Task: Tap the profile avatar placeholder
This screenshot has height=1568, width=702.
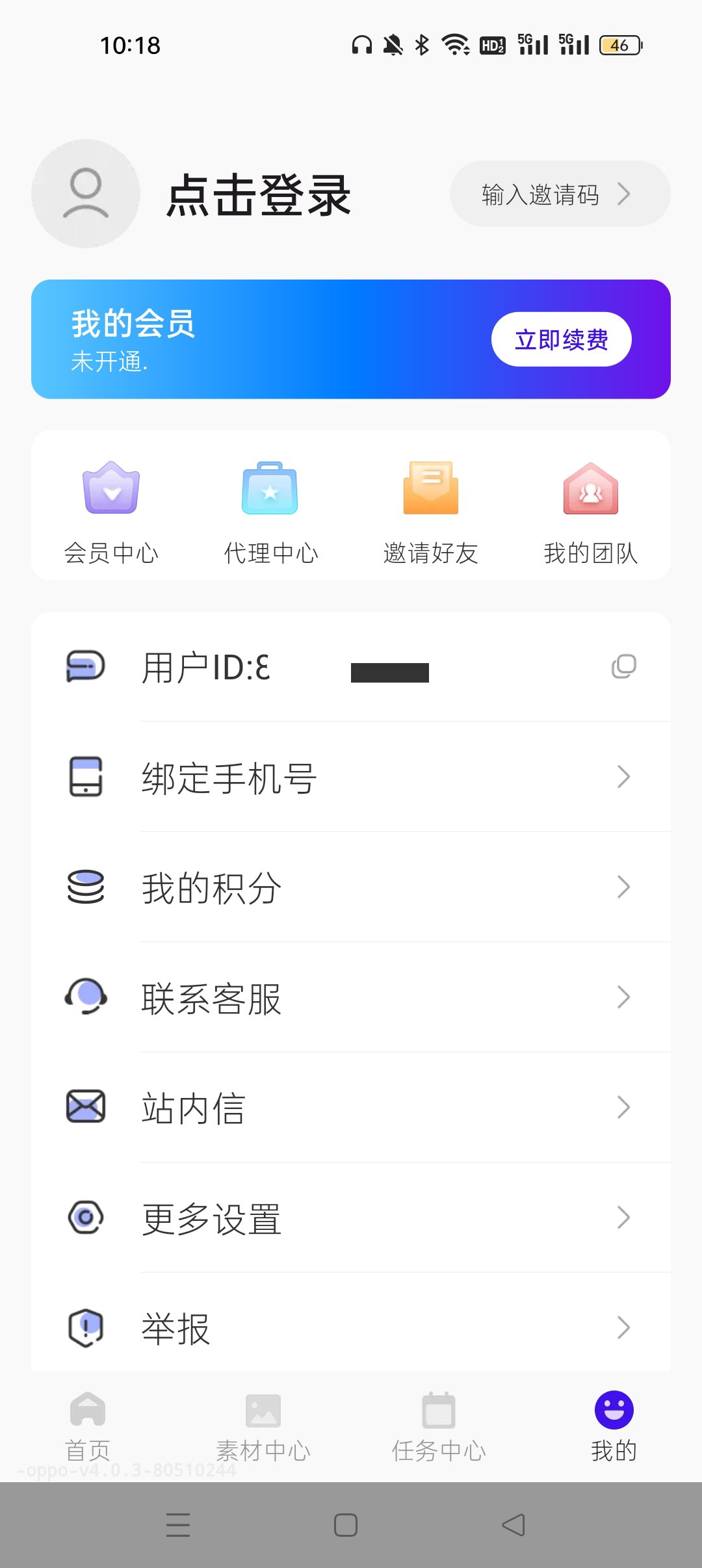Action: [85, 194]
